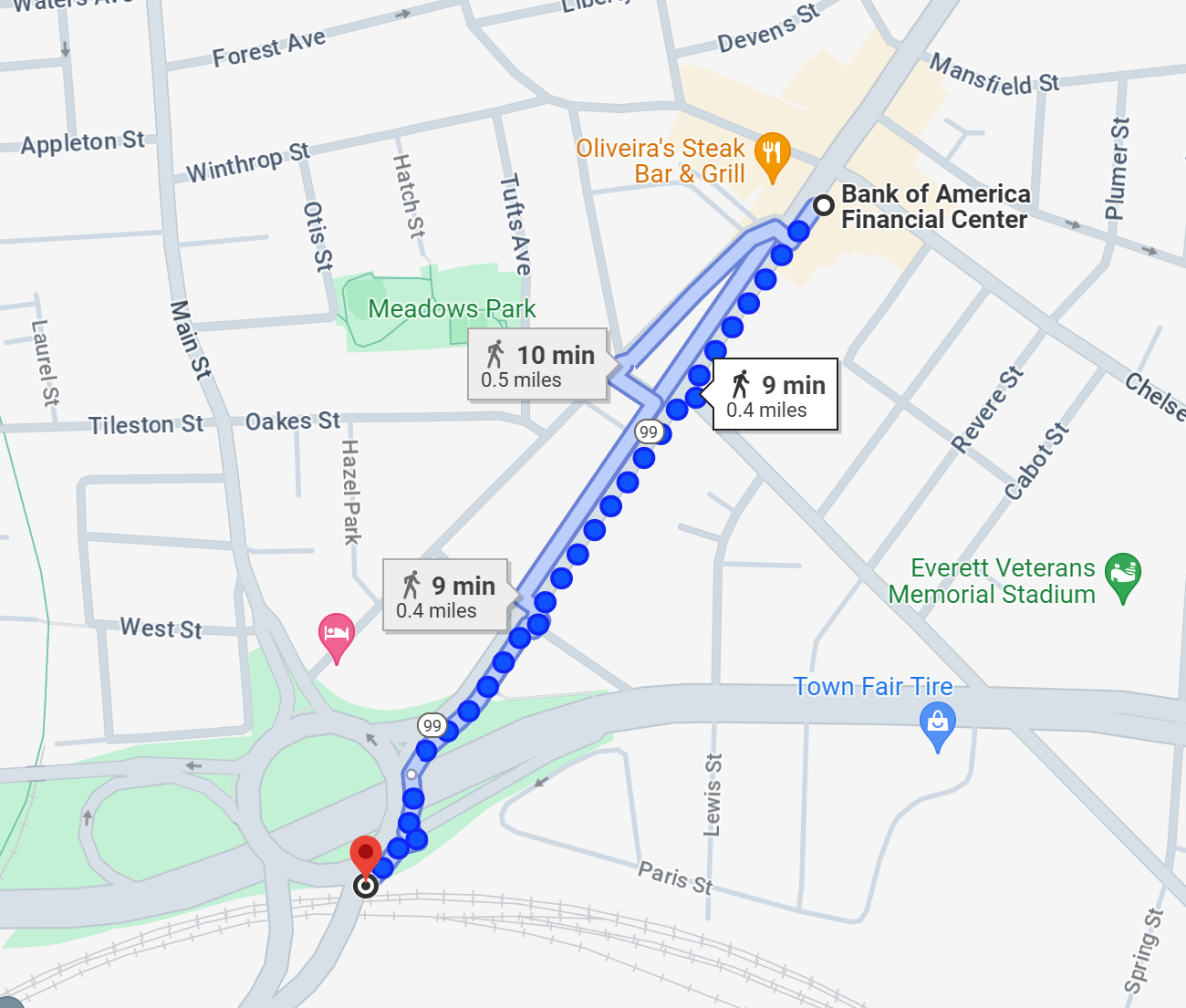1186x1008 pixels.
Task: Tap the pink hotel marker near West St
Action: (x=336, y=635)
